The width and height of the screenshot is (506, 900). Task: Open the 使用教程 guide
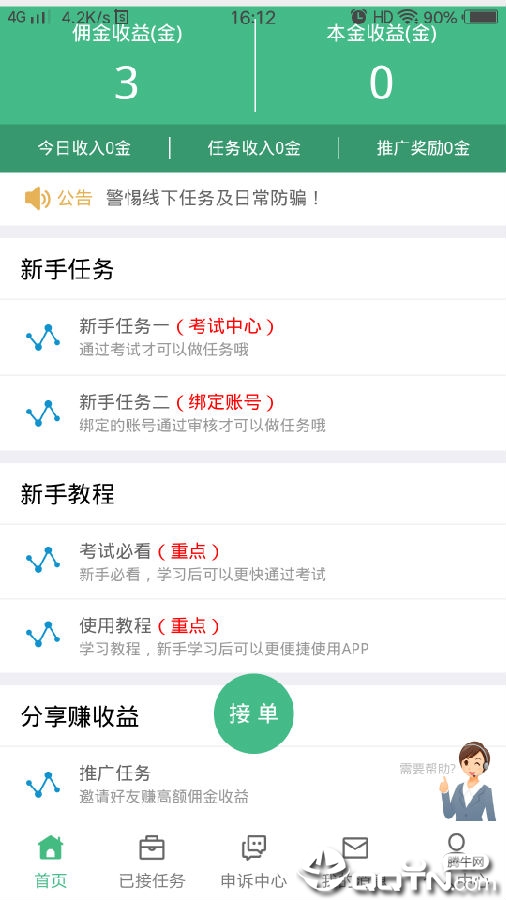click(x=253, y=636)
